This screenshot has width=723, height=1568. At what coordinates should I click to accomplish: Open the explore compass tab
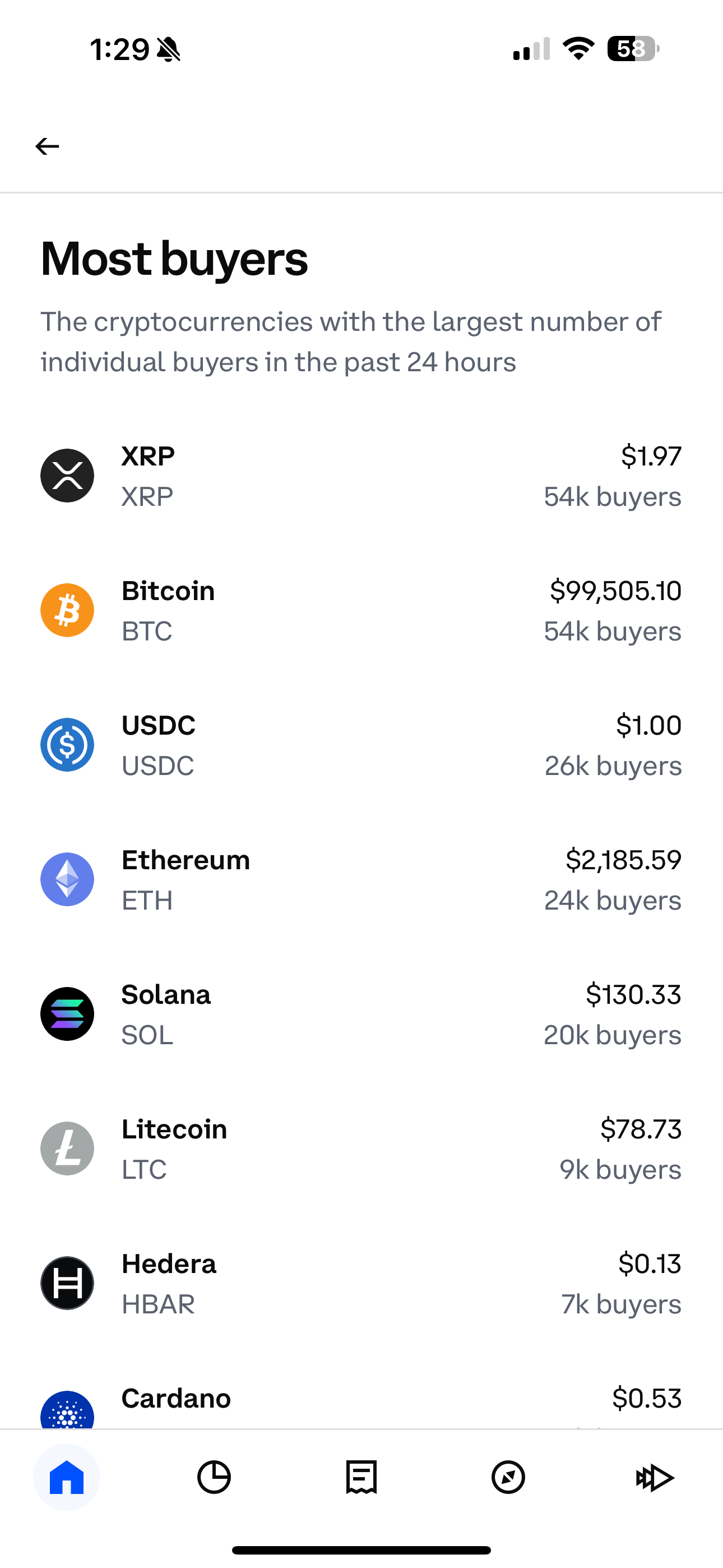pos(508,1477)
